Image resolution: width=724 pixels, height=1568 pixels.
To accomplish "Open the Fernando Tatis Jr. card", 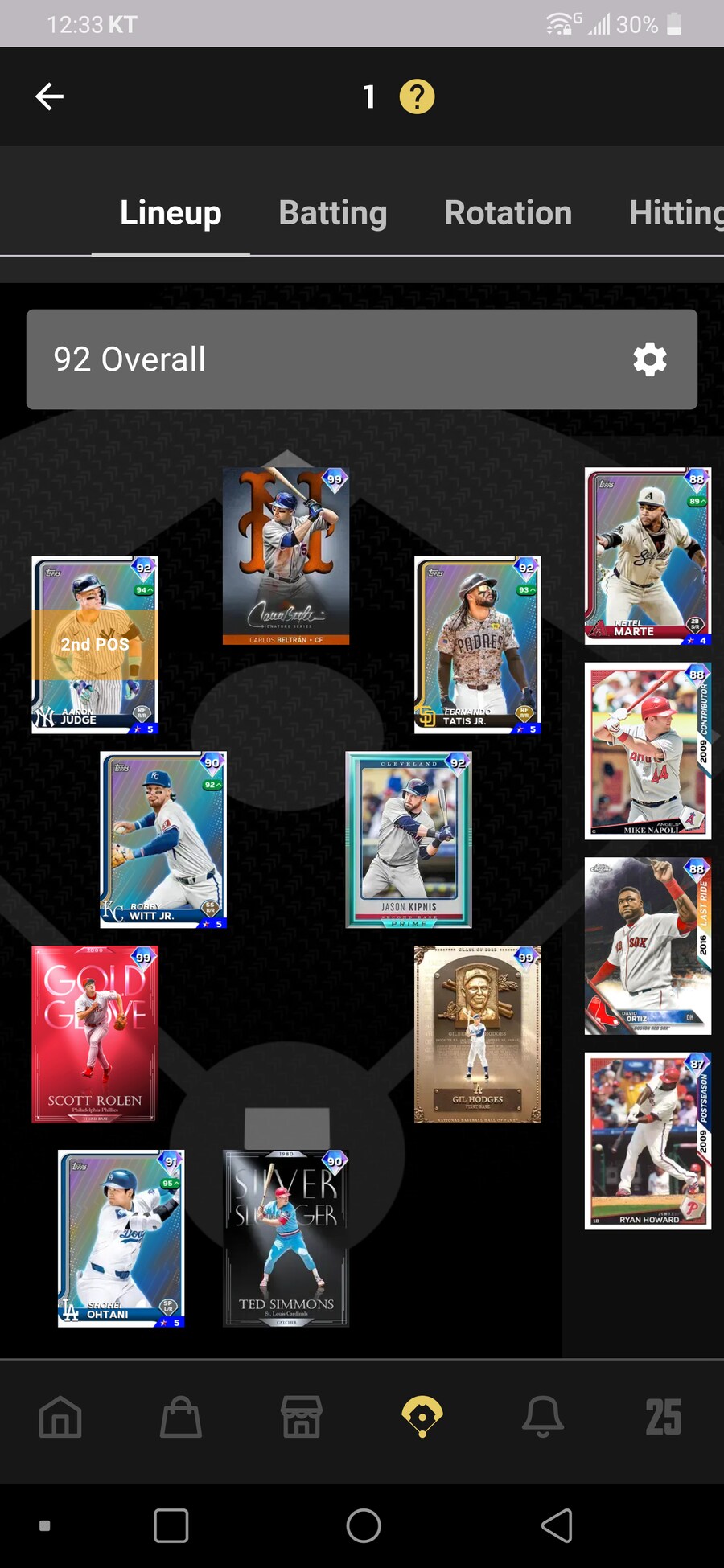I will 477,644.
